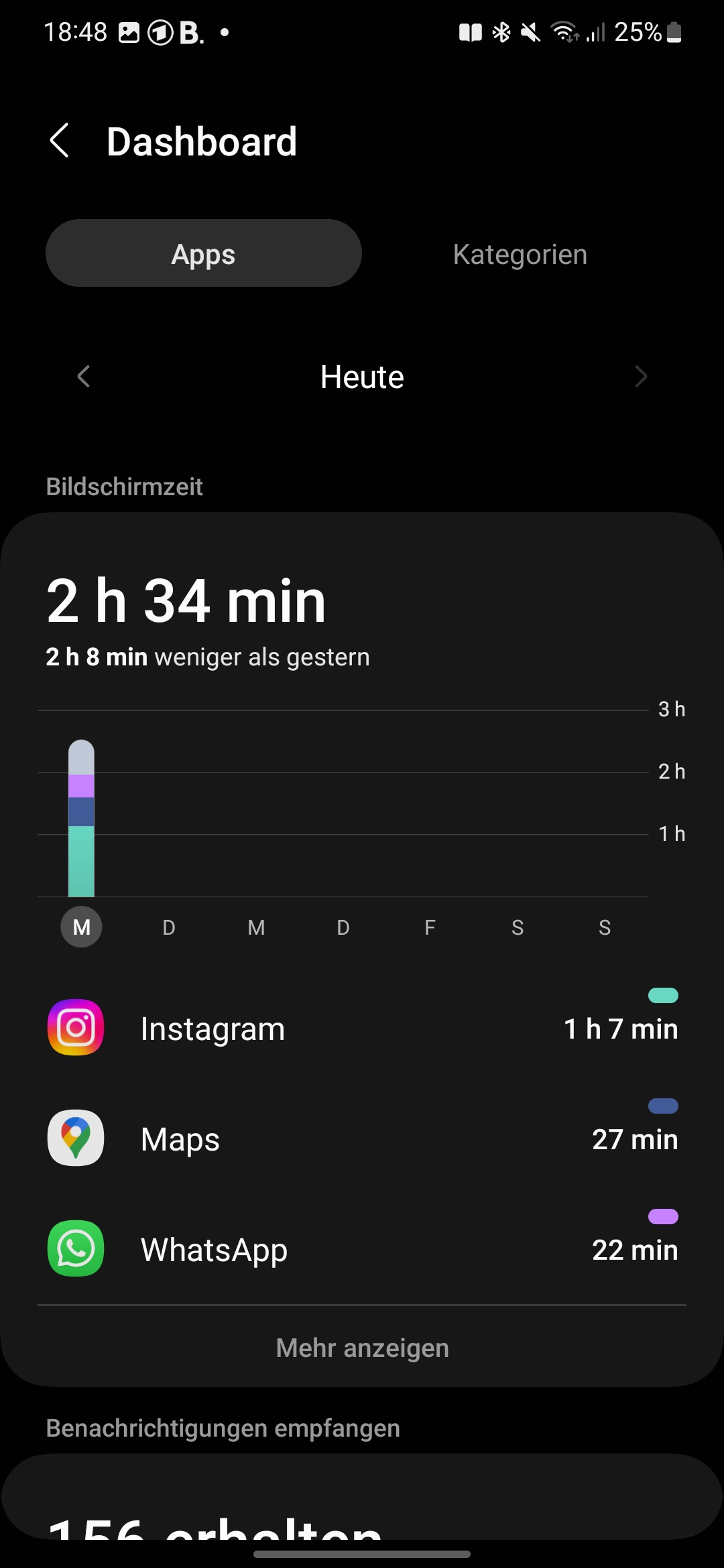Switch to the Kategorien tab
Image resolution: width=724 pixels, height=1568 pixels.
pos(520,253)
